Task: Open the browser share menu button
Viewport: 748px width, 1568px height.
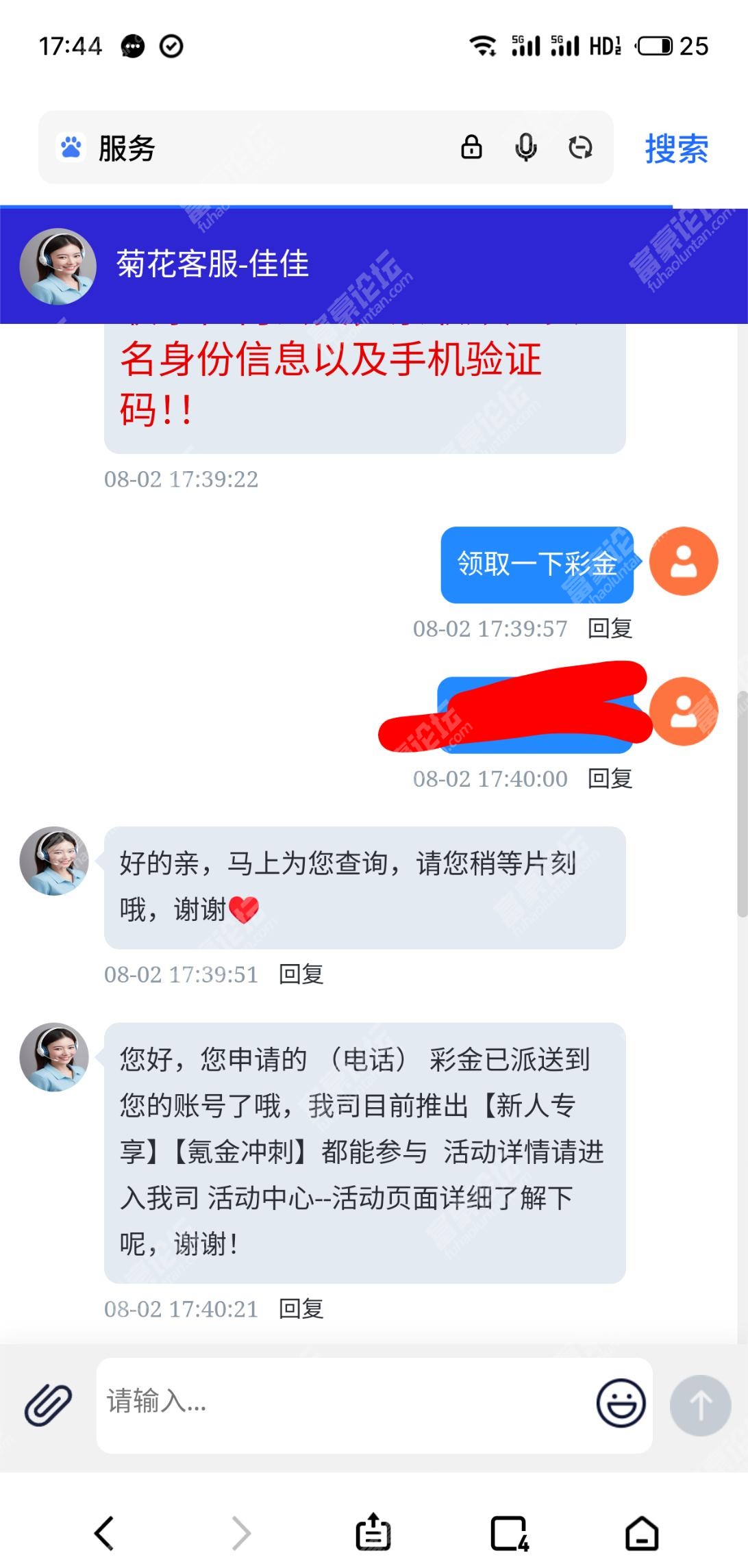Action: click(373, 1532)
